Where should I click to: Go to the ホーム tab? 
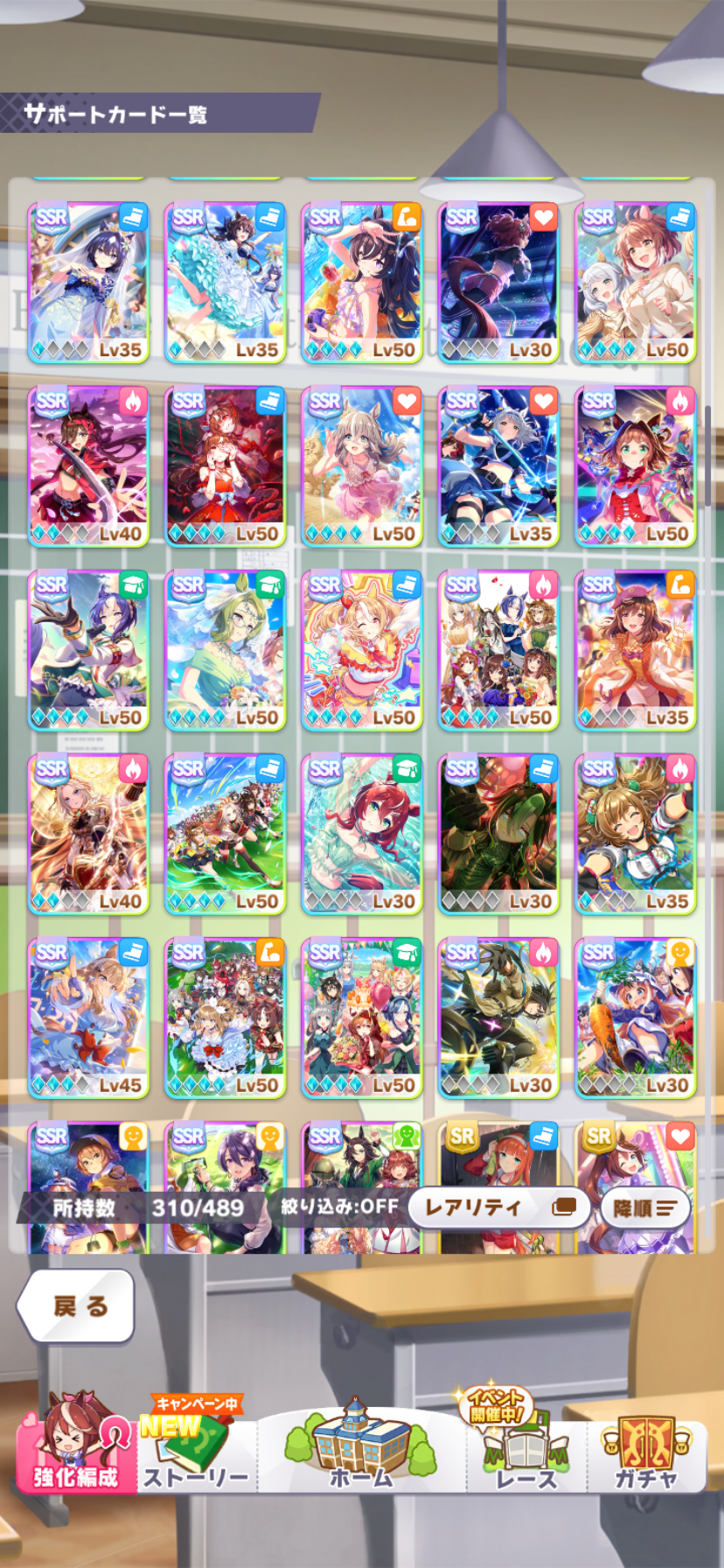tap(362, 1448)
